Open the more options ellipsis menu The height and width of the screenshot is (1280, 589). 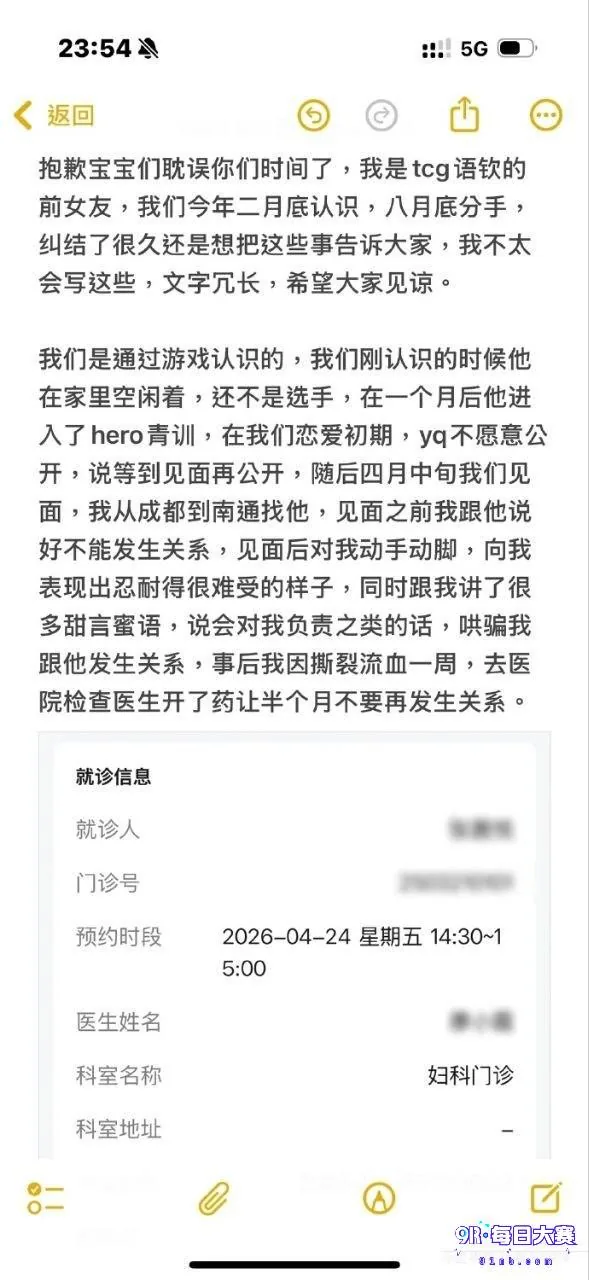point(546,116)
